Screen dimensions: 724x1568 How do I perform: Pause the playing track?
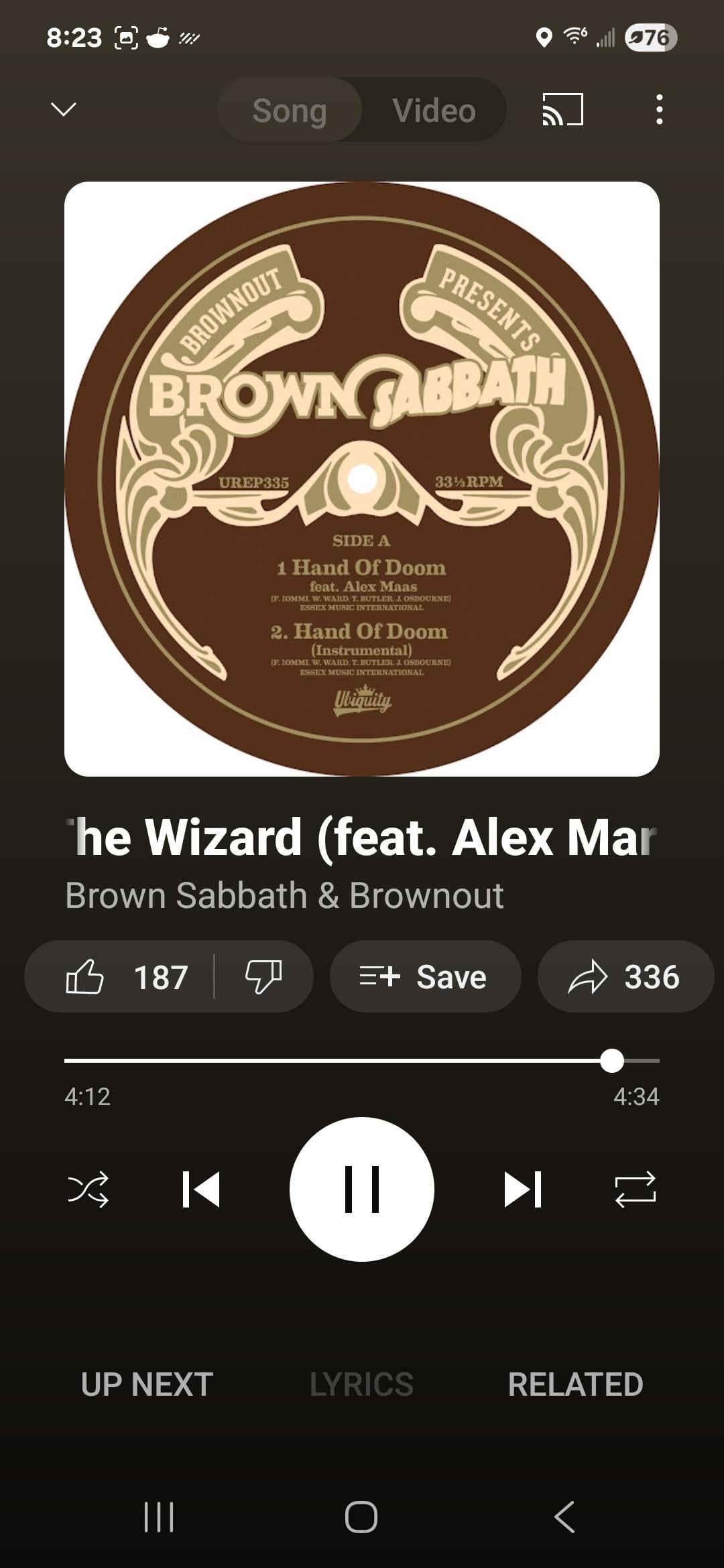(x=362, y=1189)
